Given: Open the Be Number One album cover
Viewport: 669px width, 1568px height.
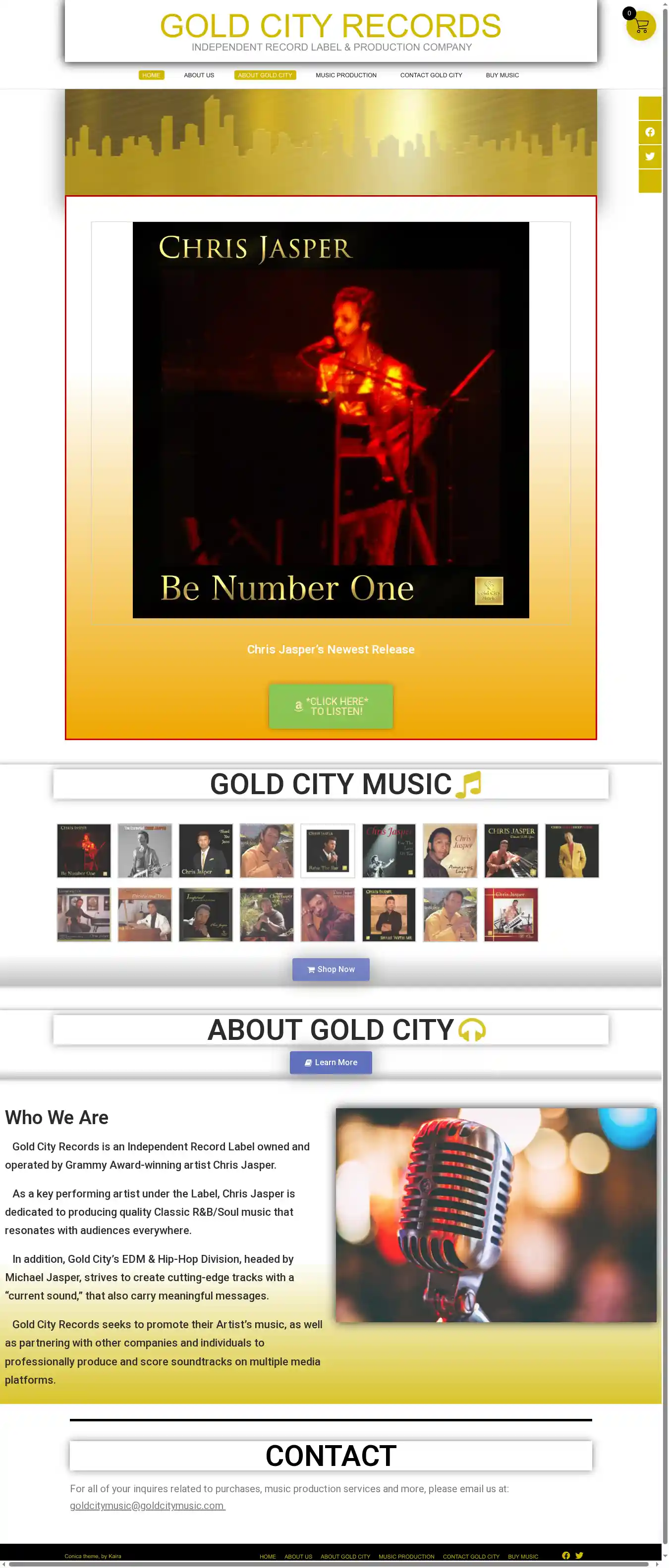Looking at the screenshot, I should 331,420.
